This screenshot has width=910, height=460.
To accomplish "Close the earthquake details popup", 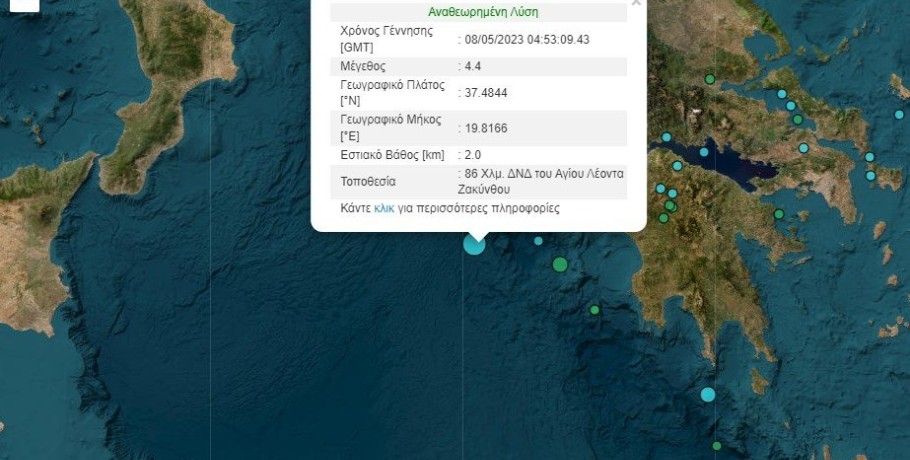I will point(636,4).
